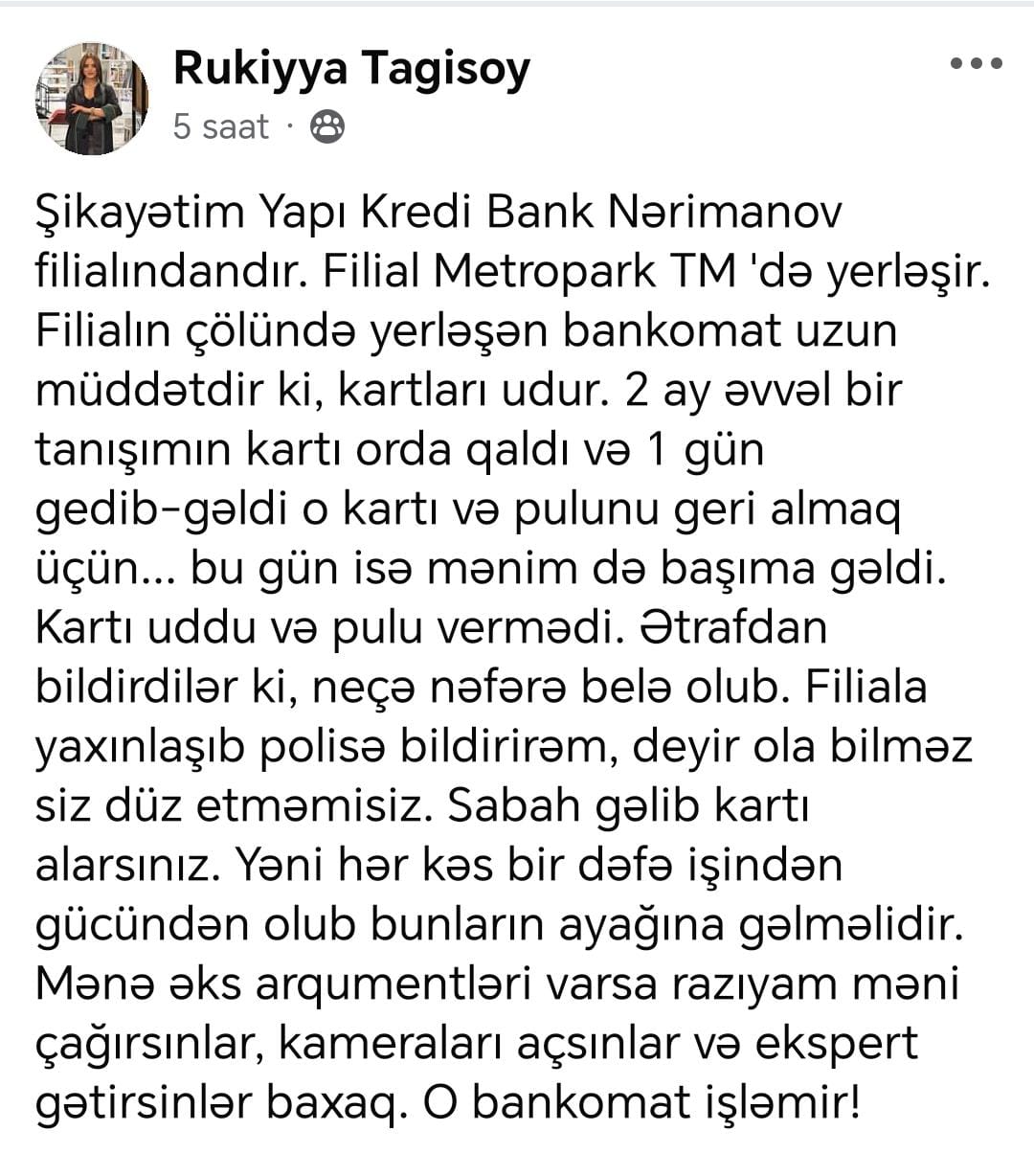Tap the Rukiyya Tagisoy author name

[x=351, y=69]
